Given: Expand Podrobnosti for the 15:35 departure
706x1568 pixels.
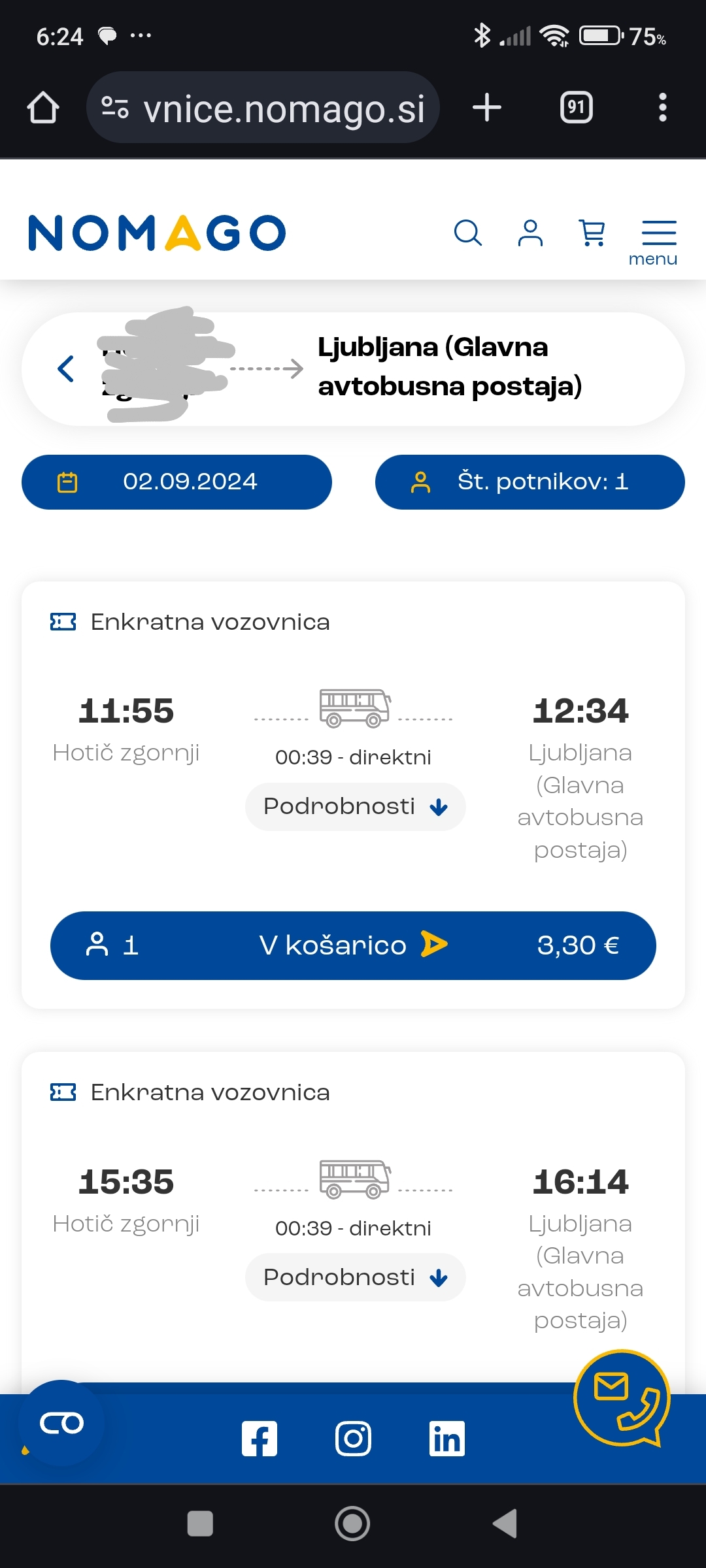Looking at the screenshot, I should tap(356, 1277).
